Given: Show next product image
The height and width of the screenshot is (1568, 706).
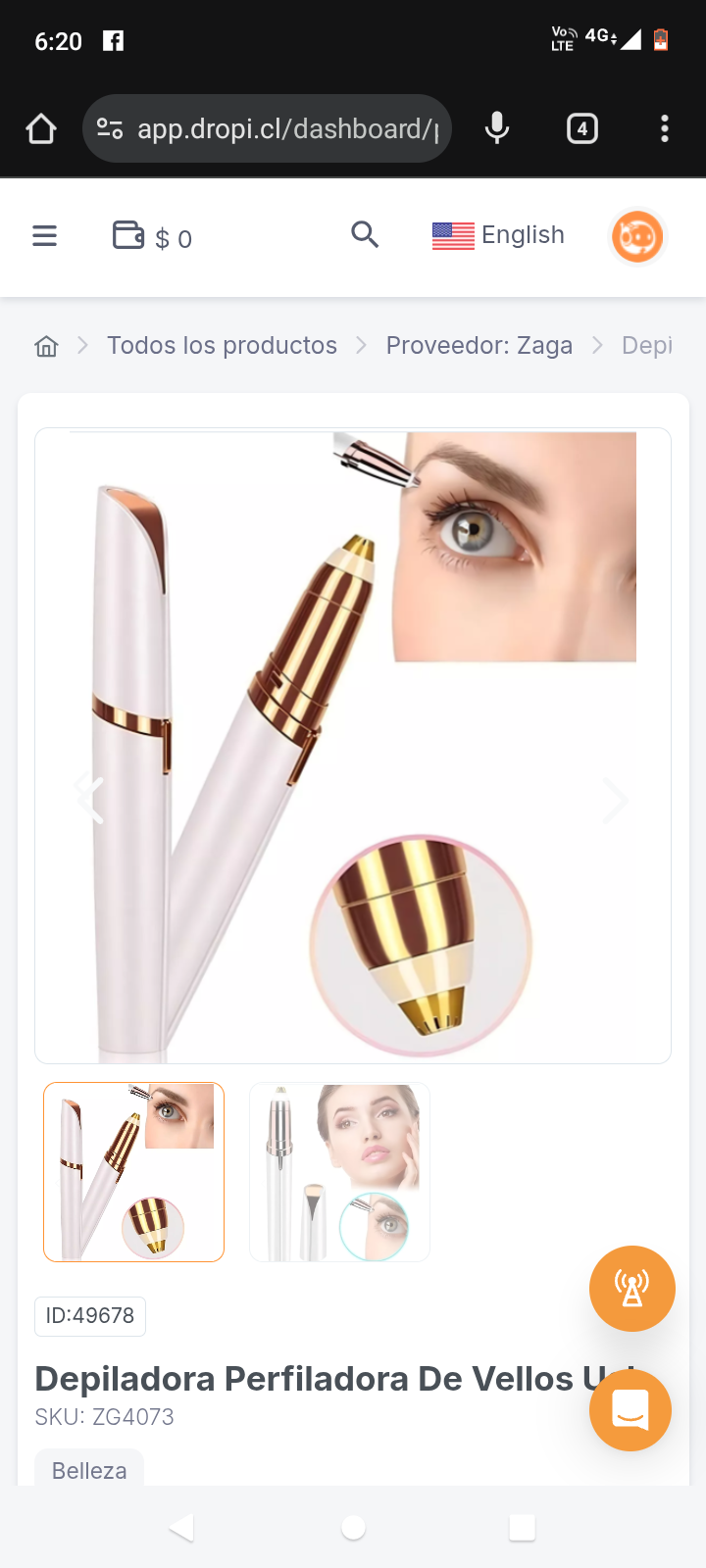Looking at the screenshot, I should coord(615,800).
